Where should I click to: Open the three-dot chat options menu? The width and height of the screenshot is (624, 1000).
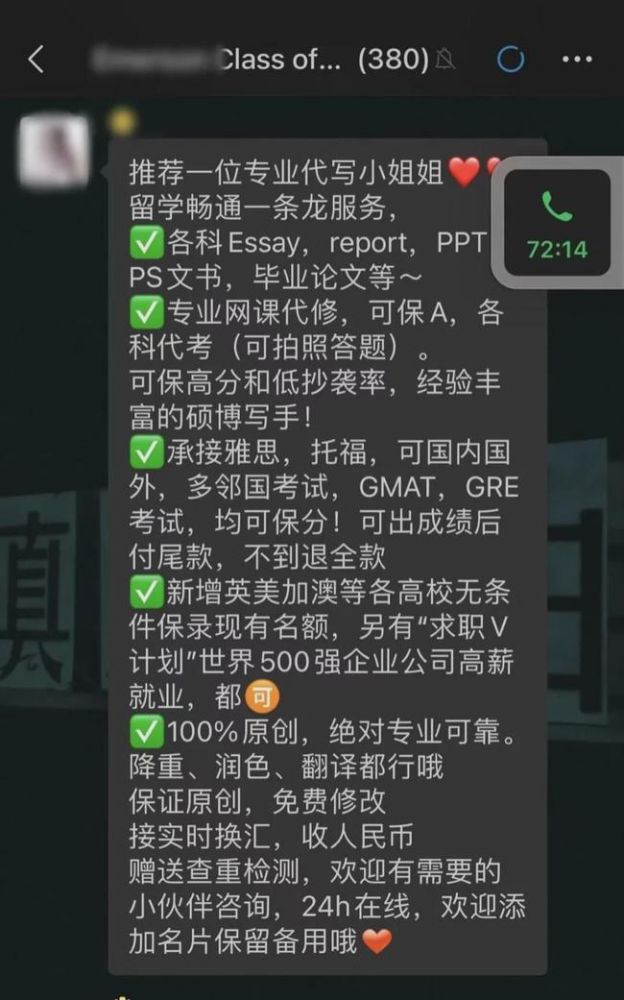577,60
